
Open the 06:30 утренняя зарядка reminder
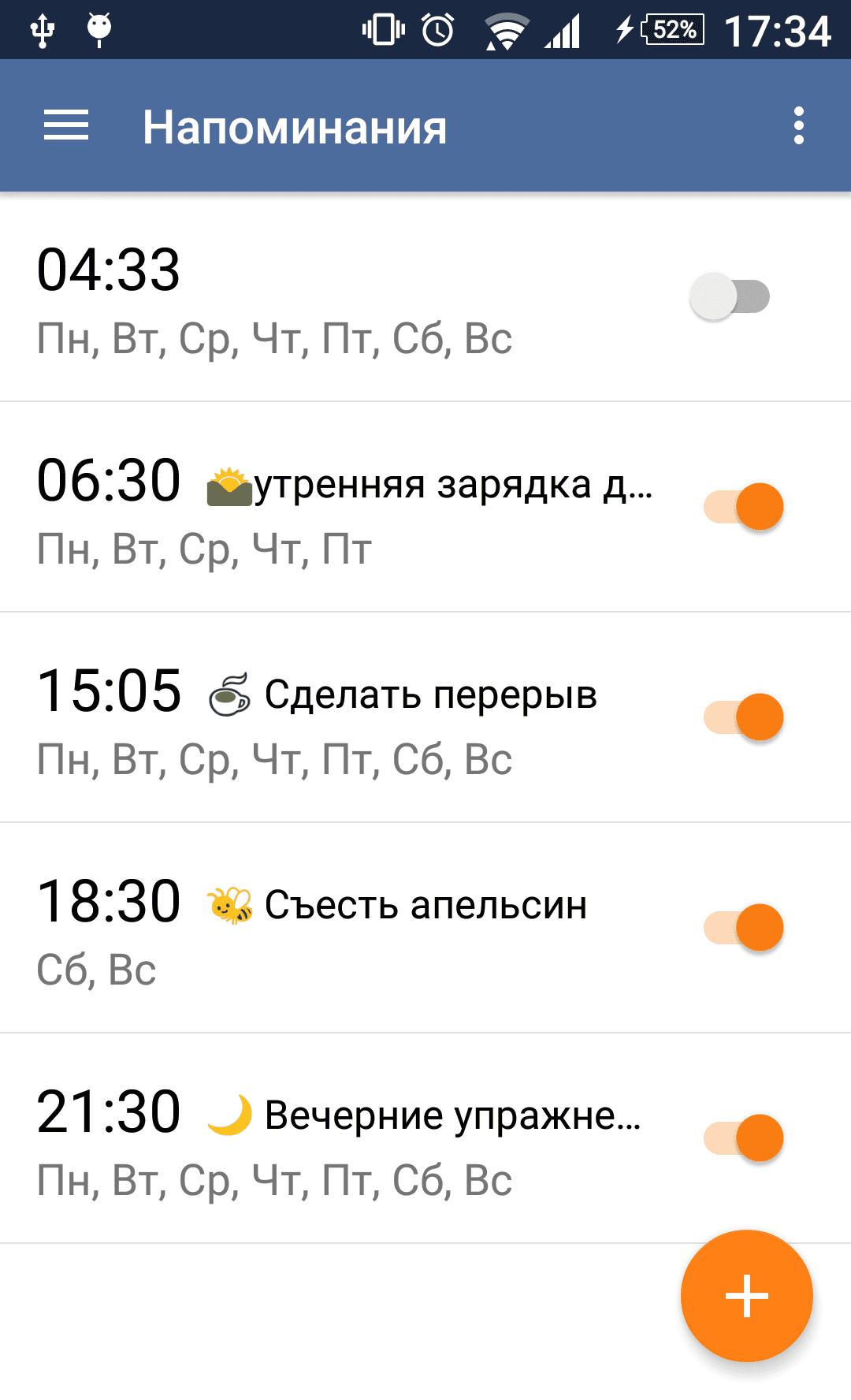click(355, 508)
